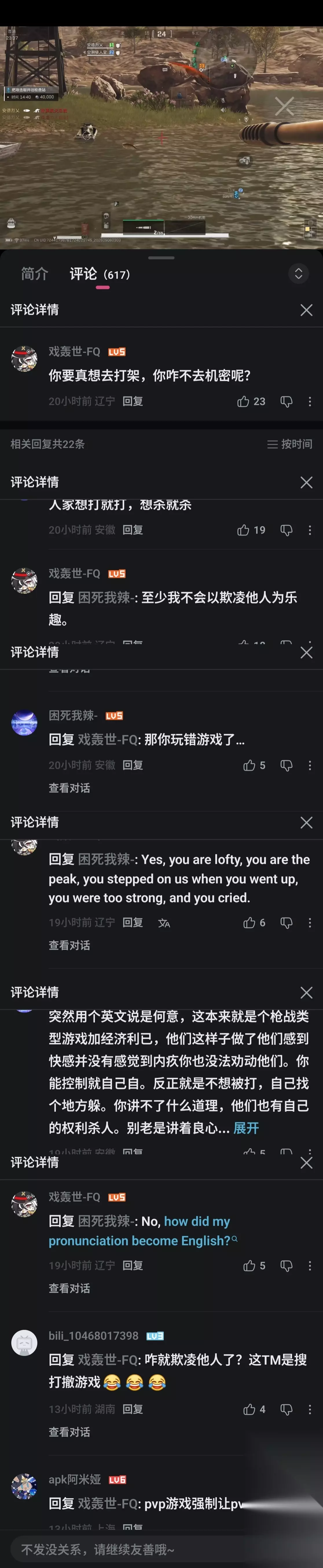Like the comment "你要真想去打架" with 23 likes
Screen dimensions: 323x1568
click(x=251, y=401)
